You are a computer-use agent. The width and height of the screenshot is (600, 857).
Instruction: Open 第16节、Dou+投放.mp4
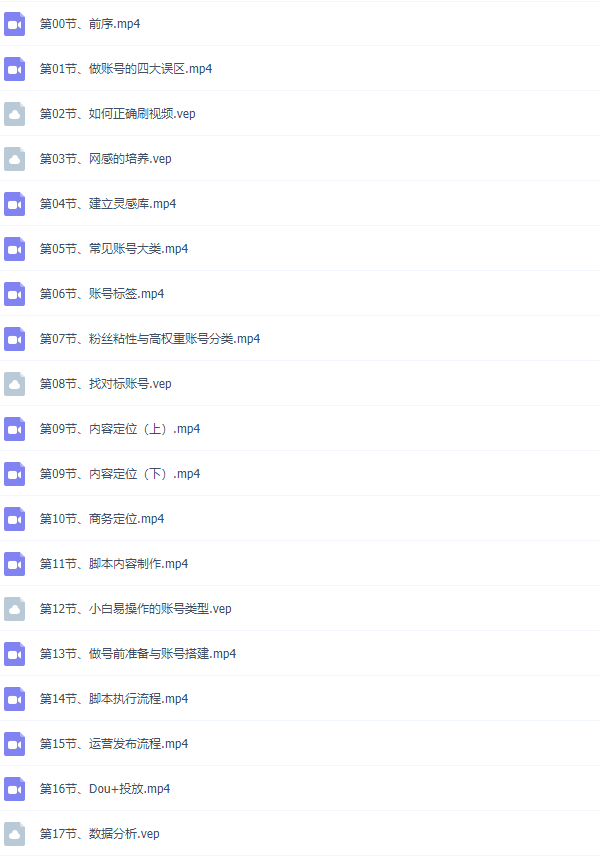point(105,789)
